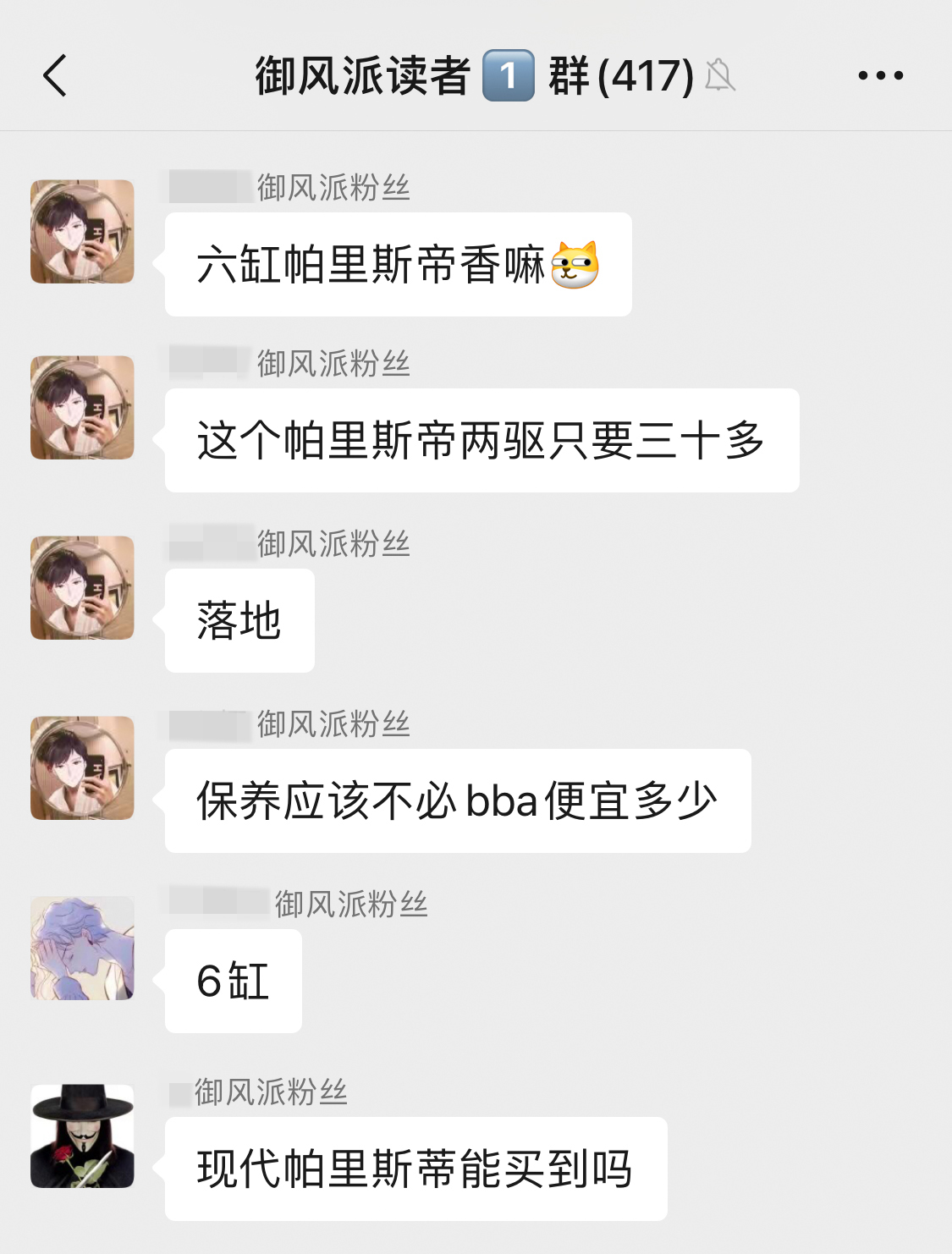Screen dimensions: 952x1254
Task: Open the sender's avatar for "保养应该不必bba便宜多少"
Action: (82, 767)
